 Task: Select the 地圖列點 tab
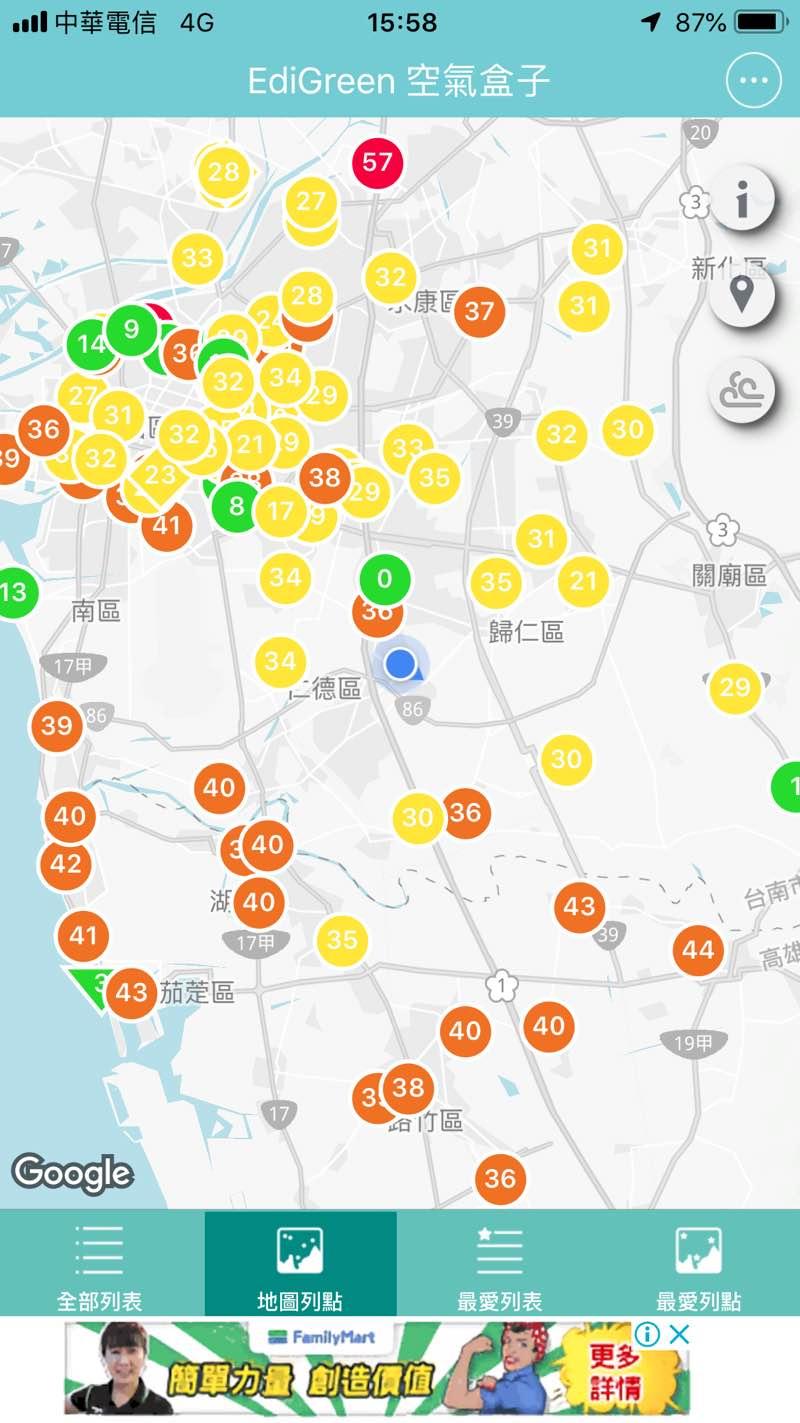coord(300,1264)
